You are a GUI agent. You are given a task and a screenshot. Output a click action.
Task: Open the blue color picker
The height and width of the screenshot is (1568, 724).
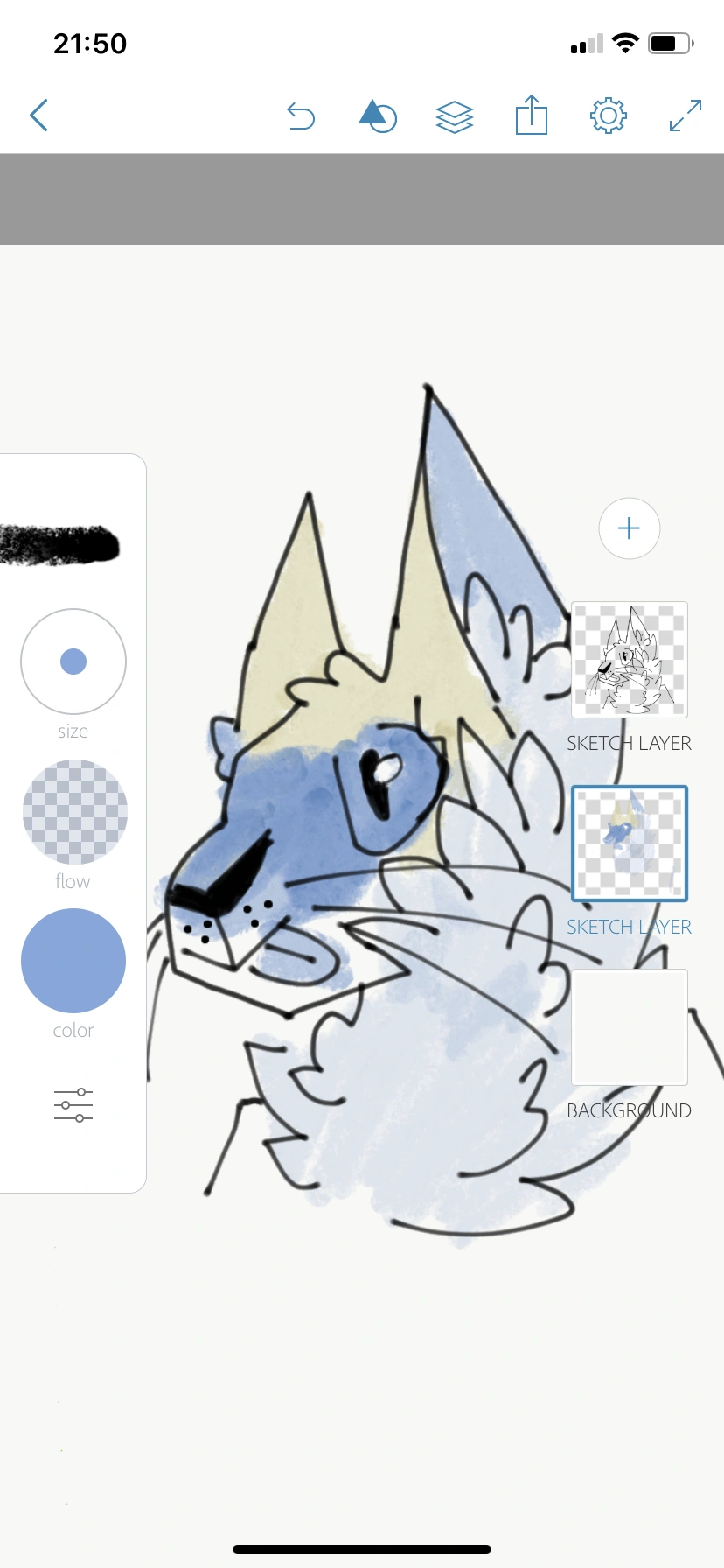[x=73, y=961]
